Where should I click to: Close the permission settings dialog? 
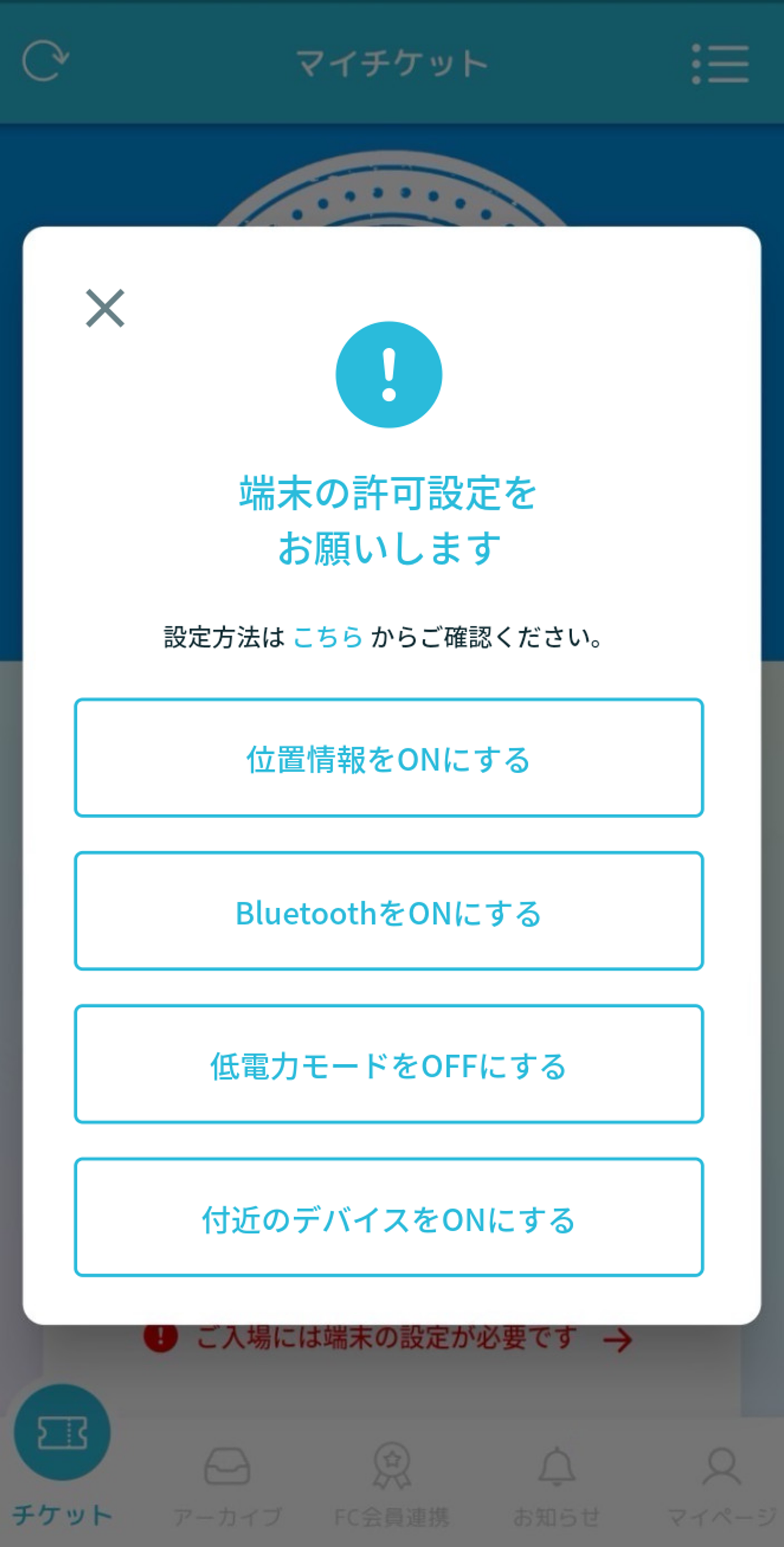pos(105,308)
